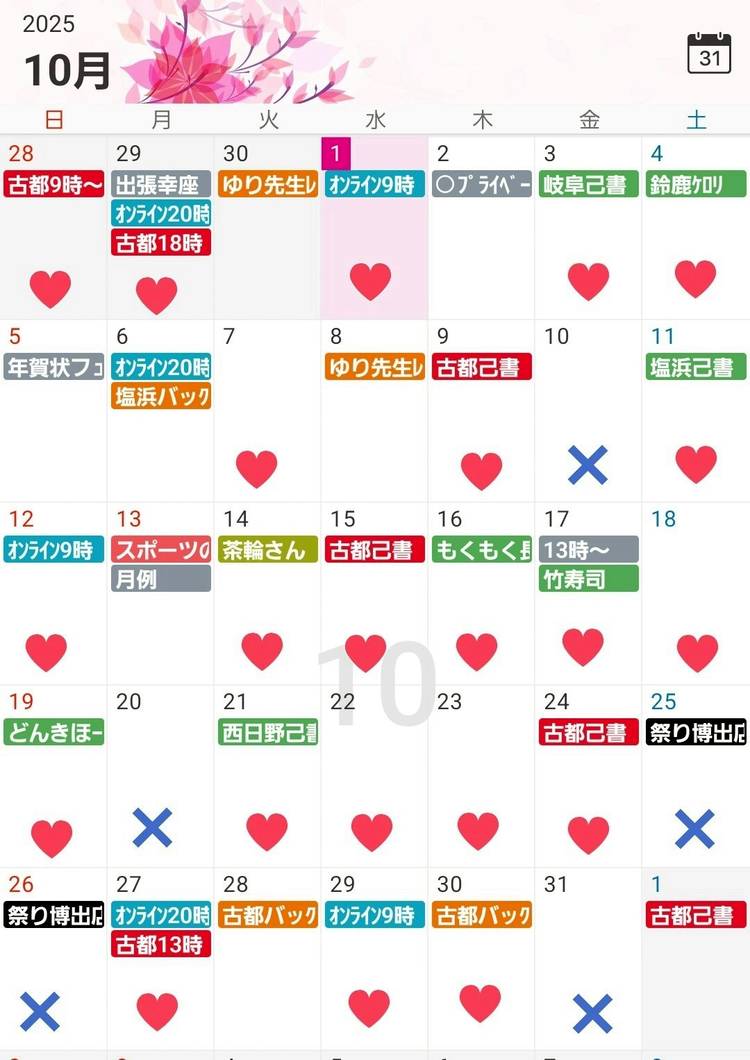Open the 茶輪さん event on October 14

click(x=268, y=549)
